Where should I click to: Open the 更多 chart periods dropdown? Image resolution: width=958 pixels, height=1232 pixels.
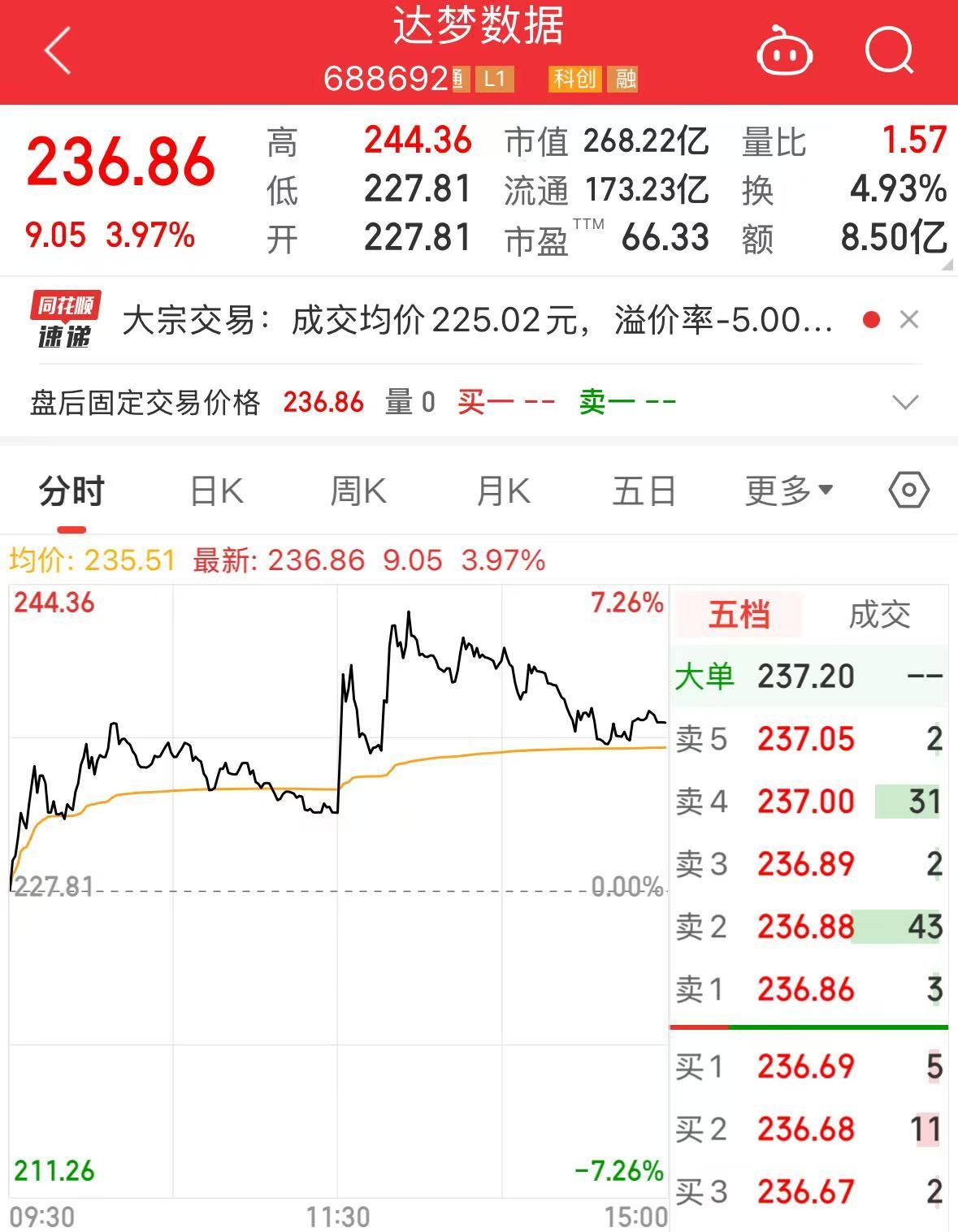point(789,491)
